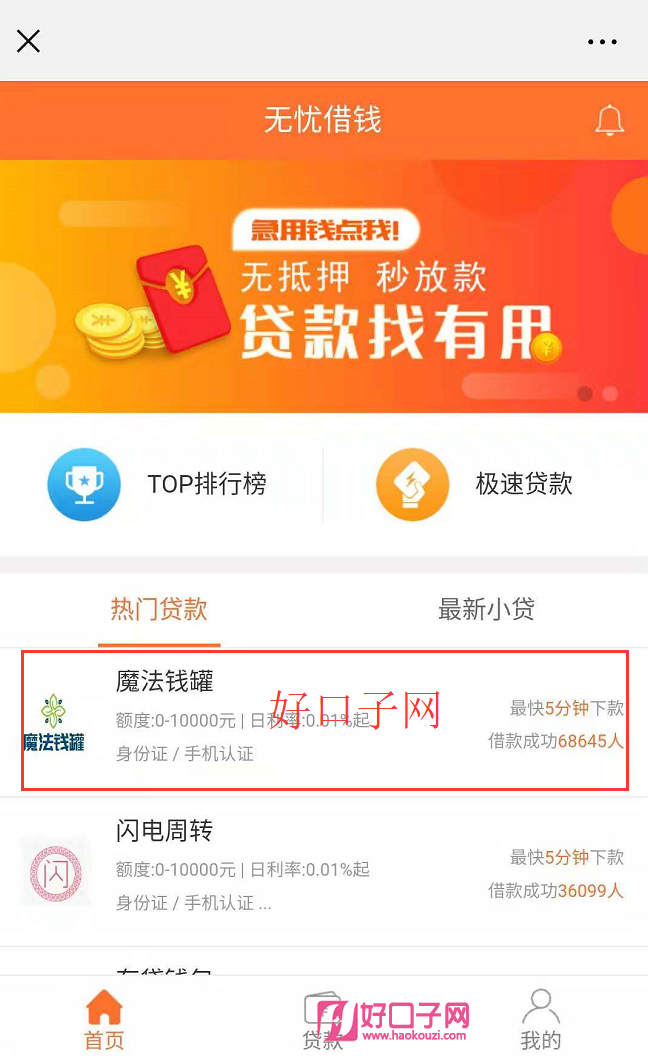Switch to the 最新小贷 tab
Image resolution: width=648 pixels, height=1056 pixels.
tap(486, 609)
